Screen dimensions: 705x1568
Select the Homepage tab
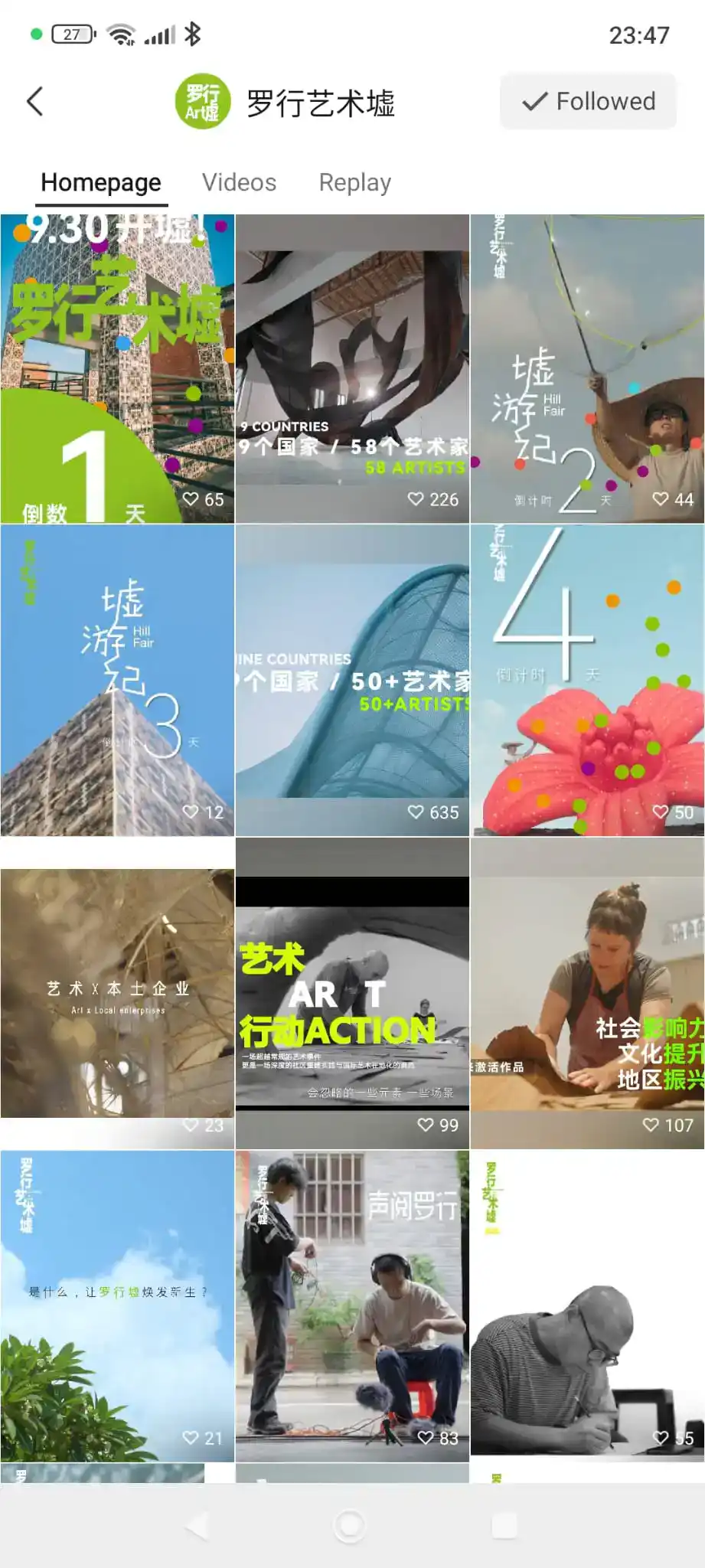pos(101,182)
